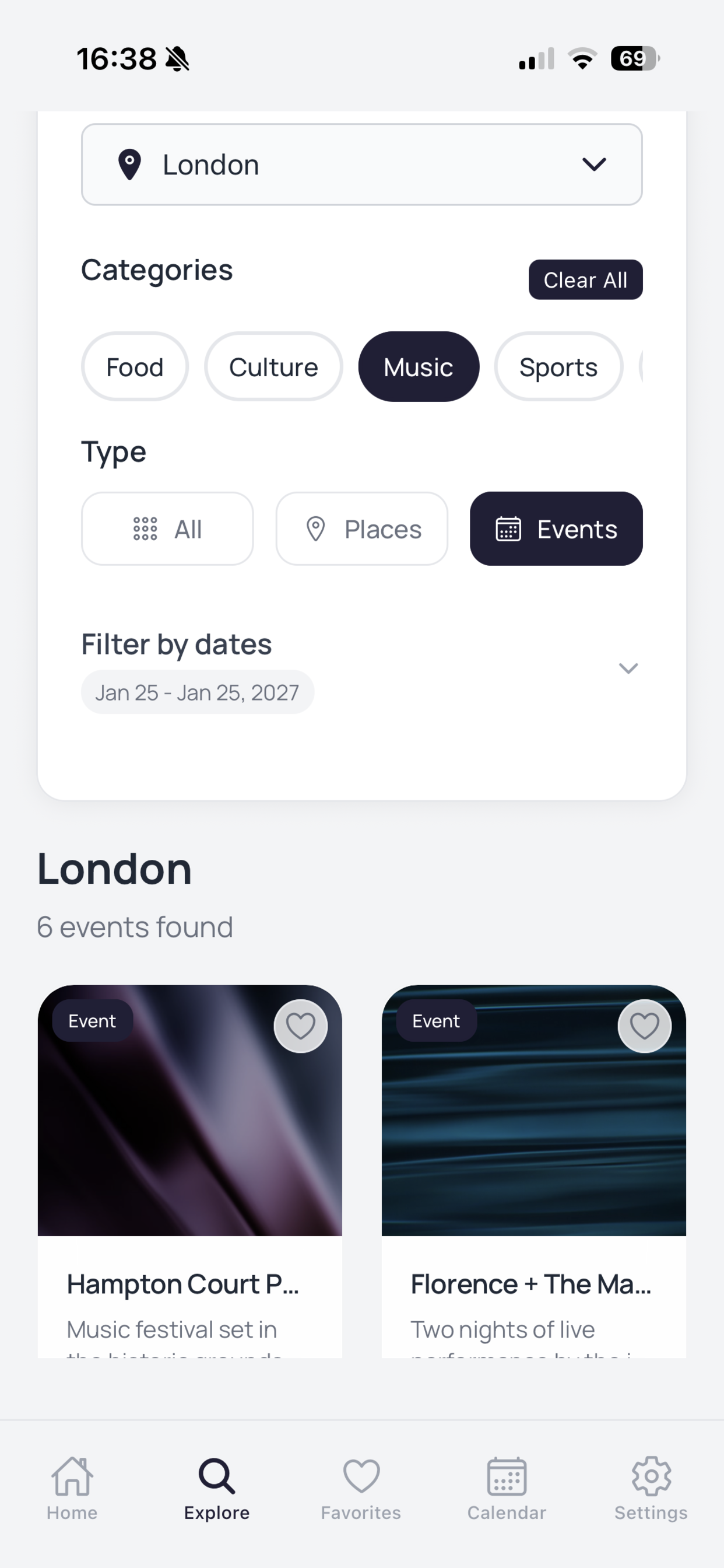The width and height of the screenshot is (724, 1568).
Task: Go to the Home tab
Action: [72, 1488]
